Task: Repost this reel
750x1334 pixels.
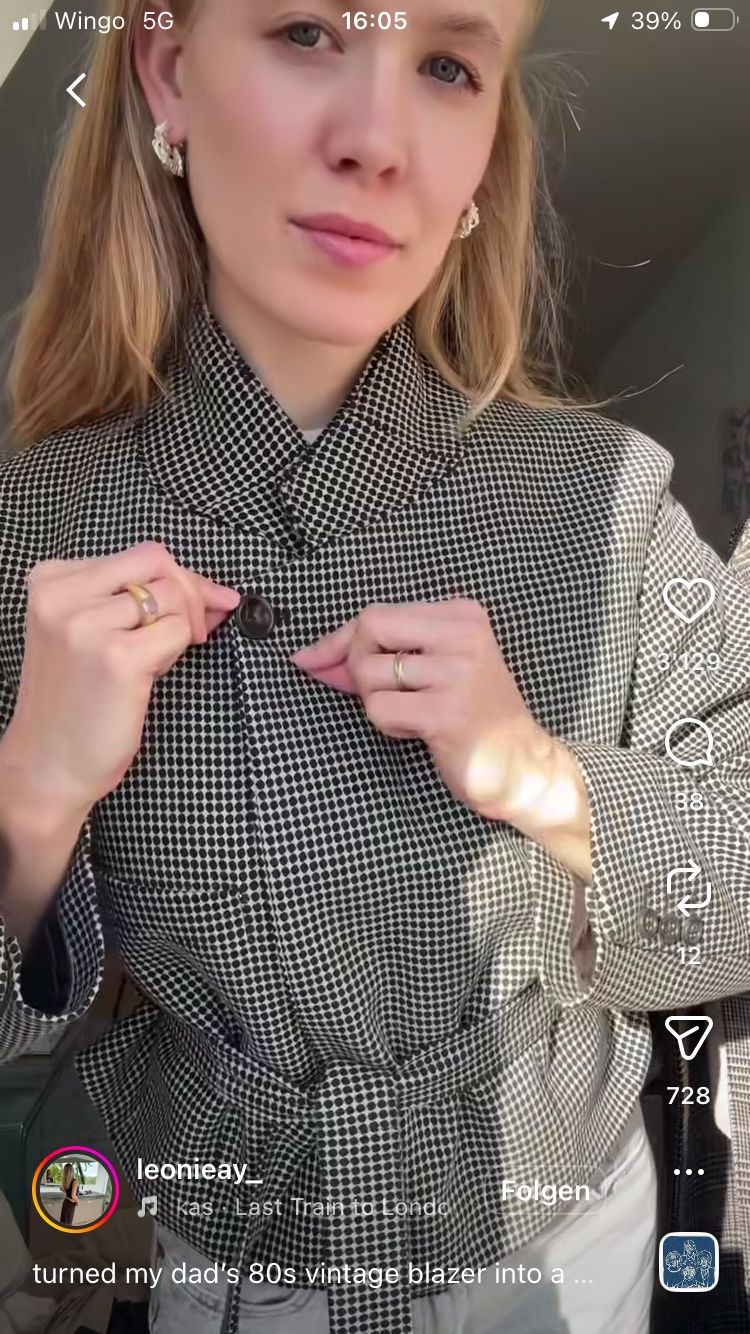Action: coord(689,888)
